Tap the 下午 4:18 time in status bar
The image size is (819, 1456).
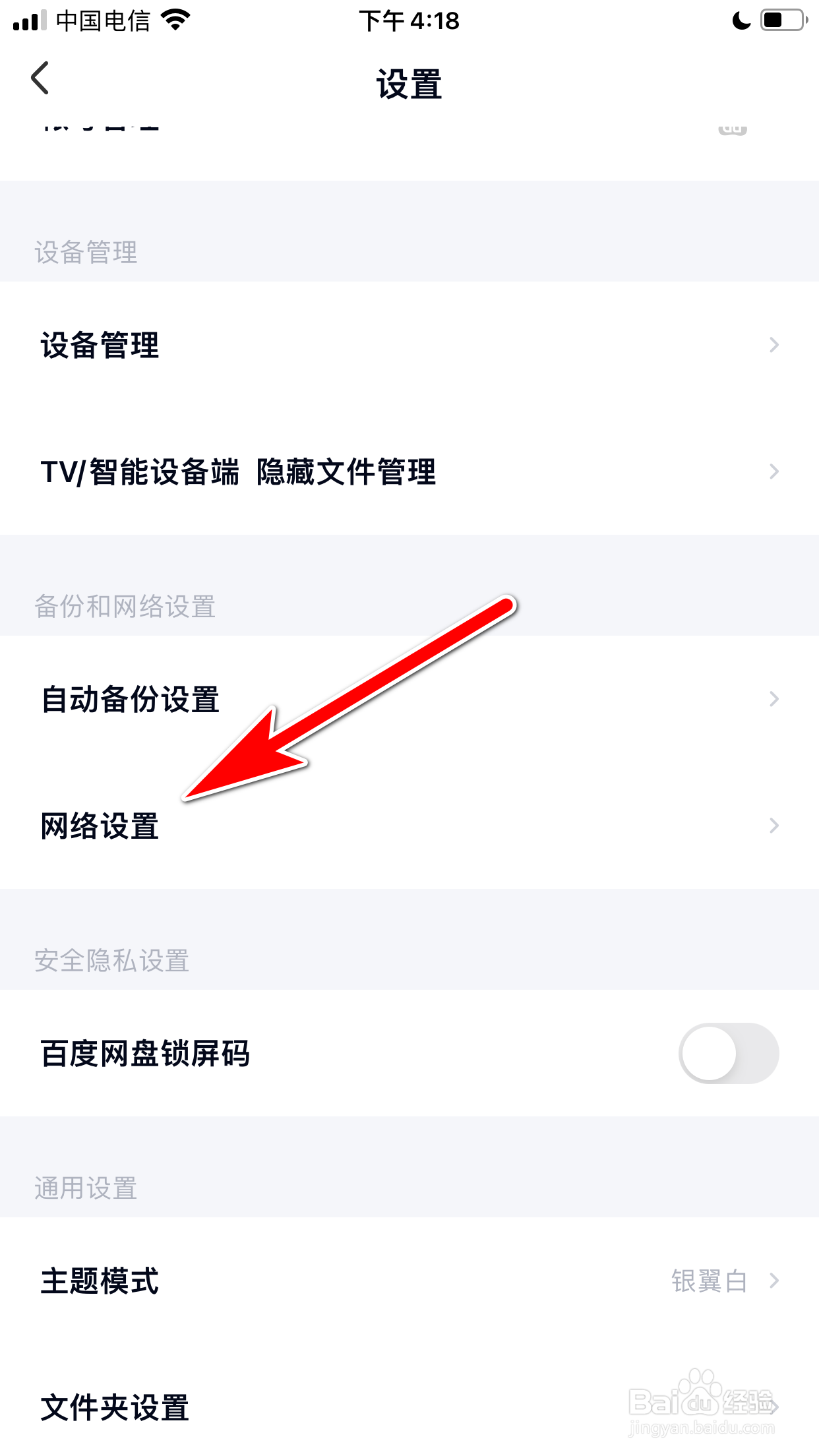(x=409, y=20)
